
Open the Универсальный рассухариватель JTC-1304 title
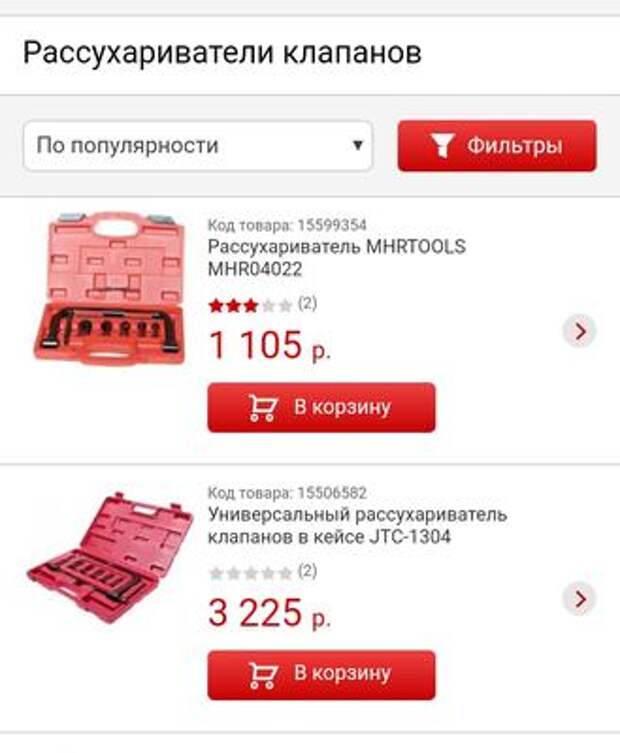tap(356, 526)
